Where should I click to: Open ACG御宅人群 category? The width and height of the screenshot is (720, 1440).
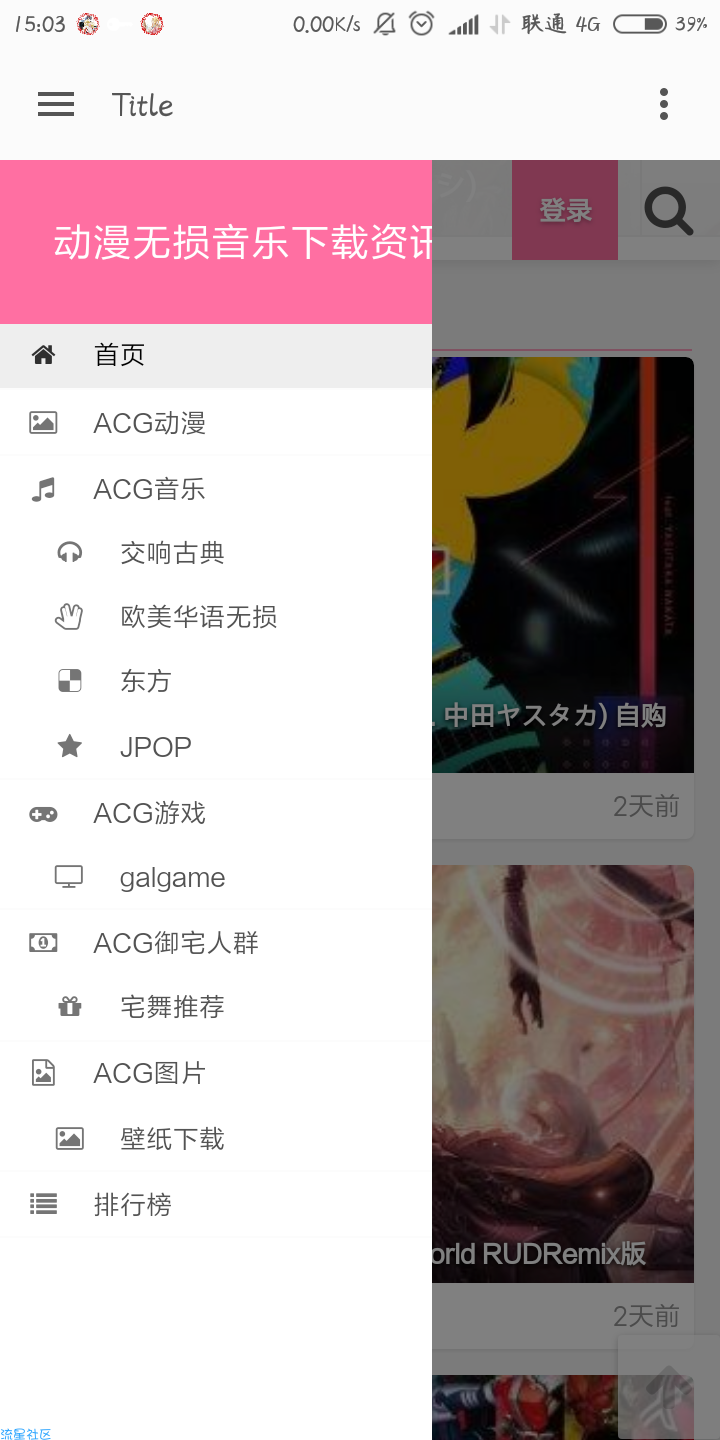pyautogui.click(x=176, y=942)
